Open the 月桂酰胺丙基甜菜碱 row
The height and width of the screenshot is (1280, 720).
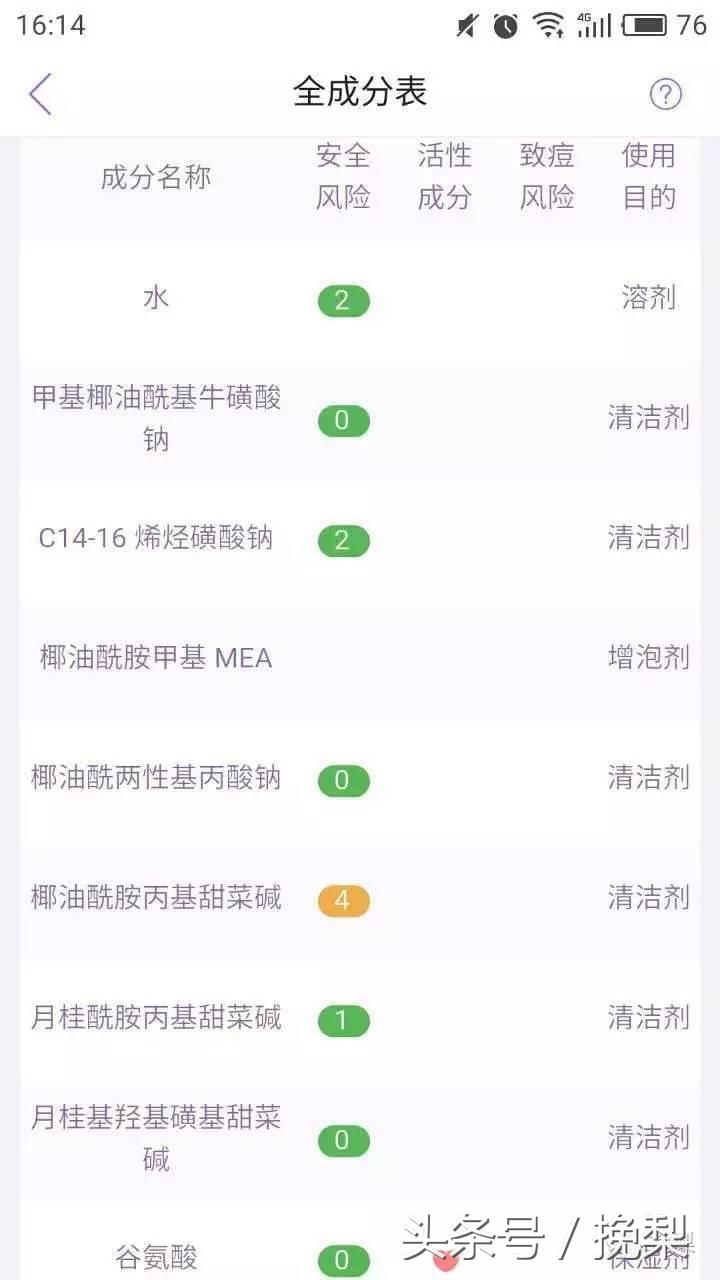click(360, 1019)
